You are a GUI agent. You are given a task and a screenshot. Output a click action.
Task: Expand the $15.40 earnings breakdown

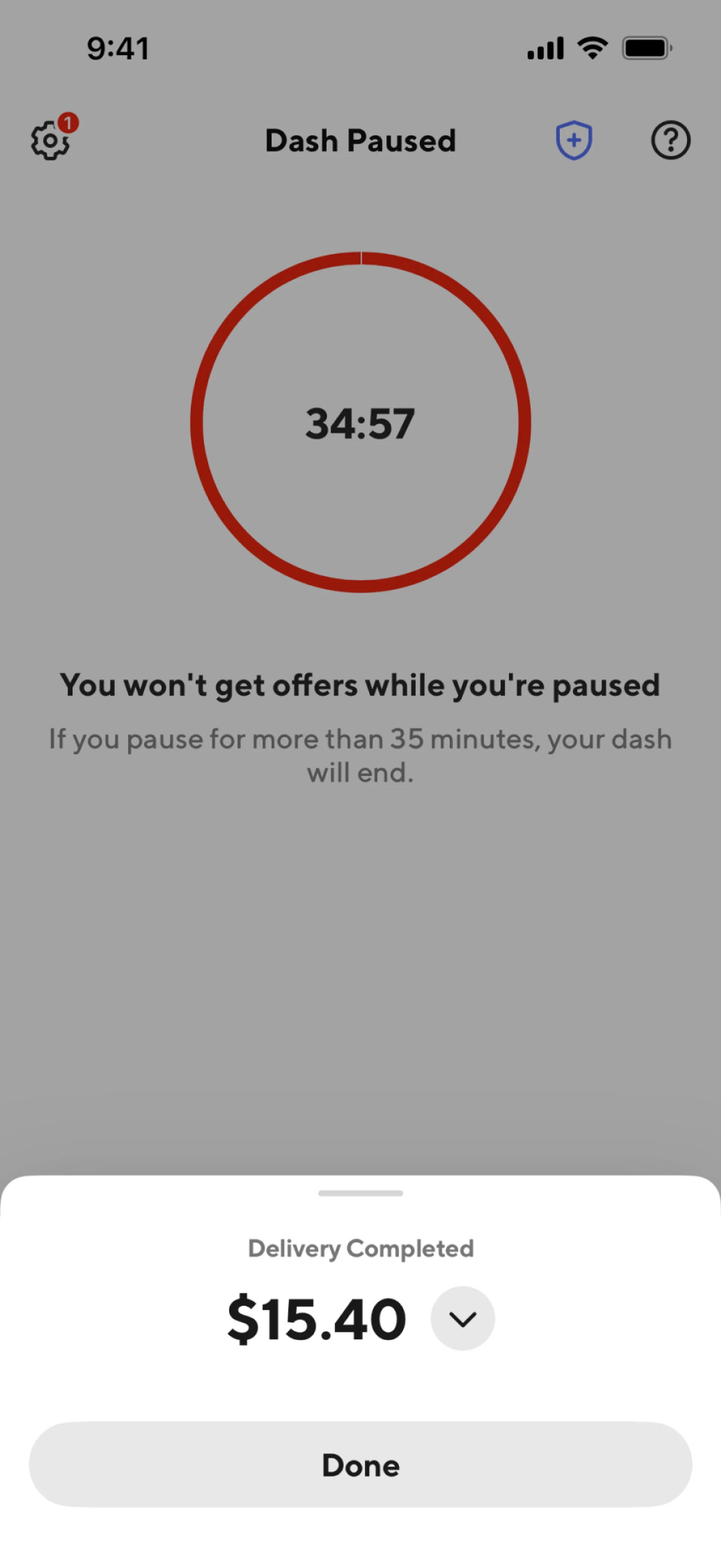coord(462,1319)
